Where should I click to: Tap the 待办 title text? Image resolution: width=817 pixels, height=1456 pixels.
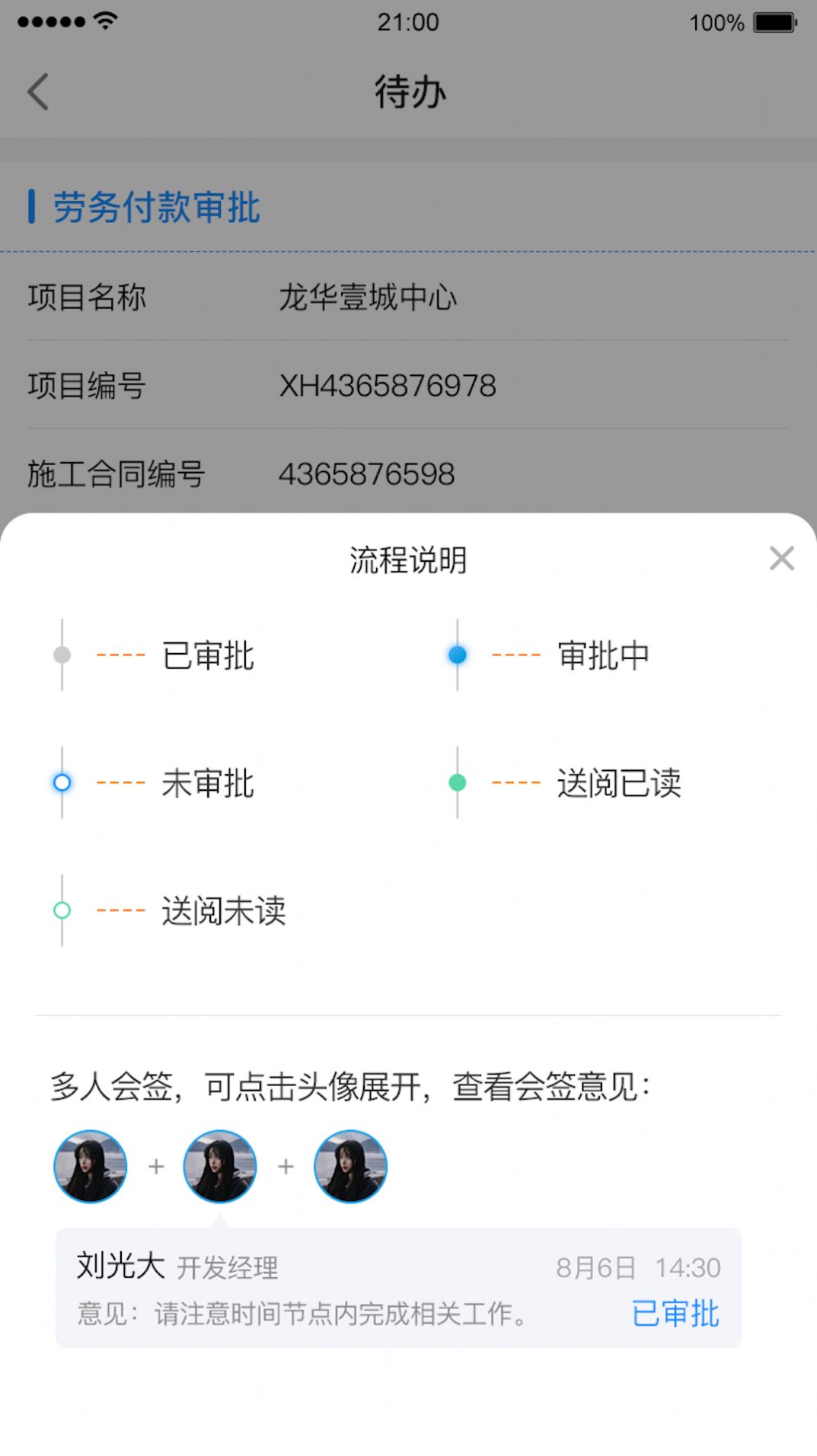[408, 91]
